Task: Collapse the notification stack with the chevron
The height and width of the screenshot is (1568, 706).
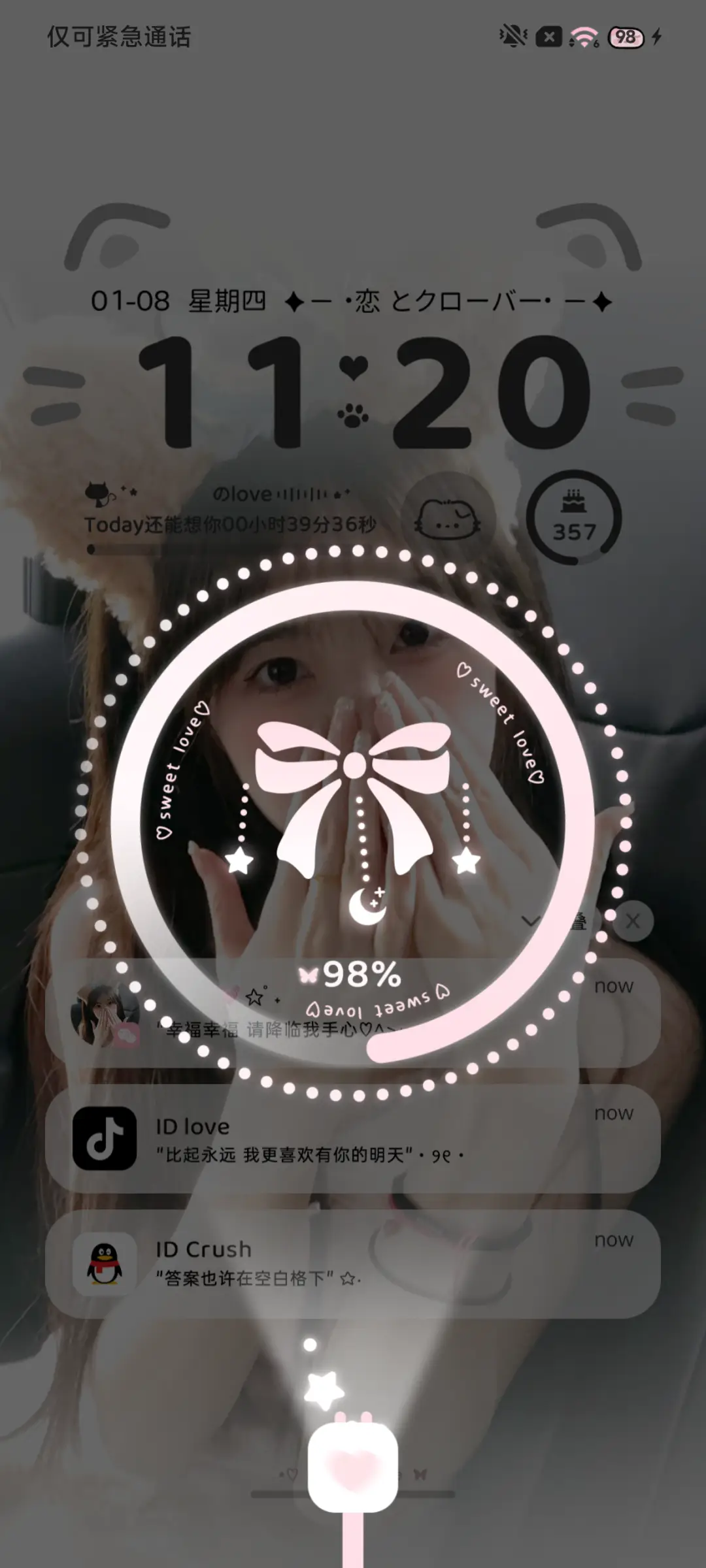Action: [x=531, y=921]
